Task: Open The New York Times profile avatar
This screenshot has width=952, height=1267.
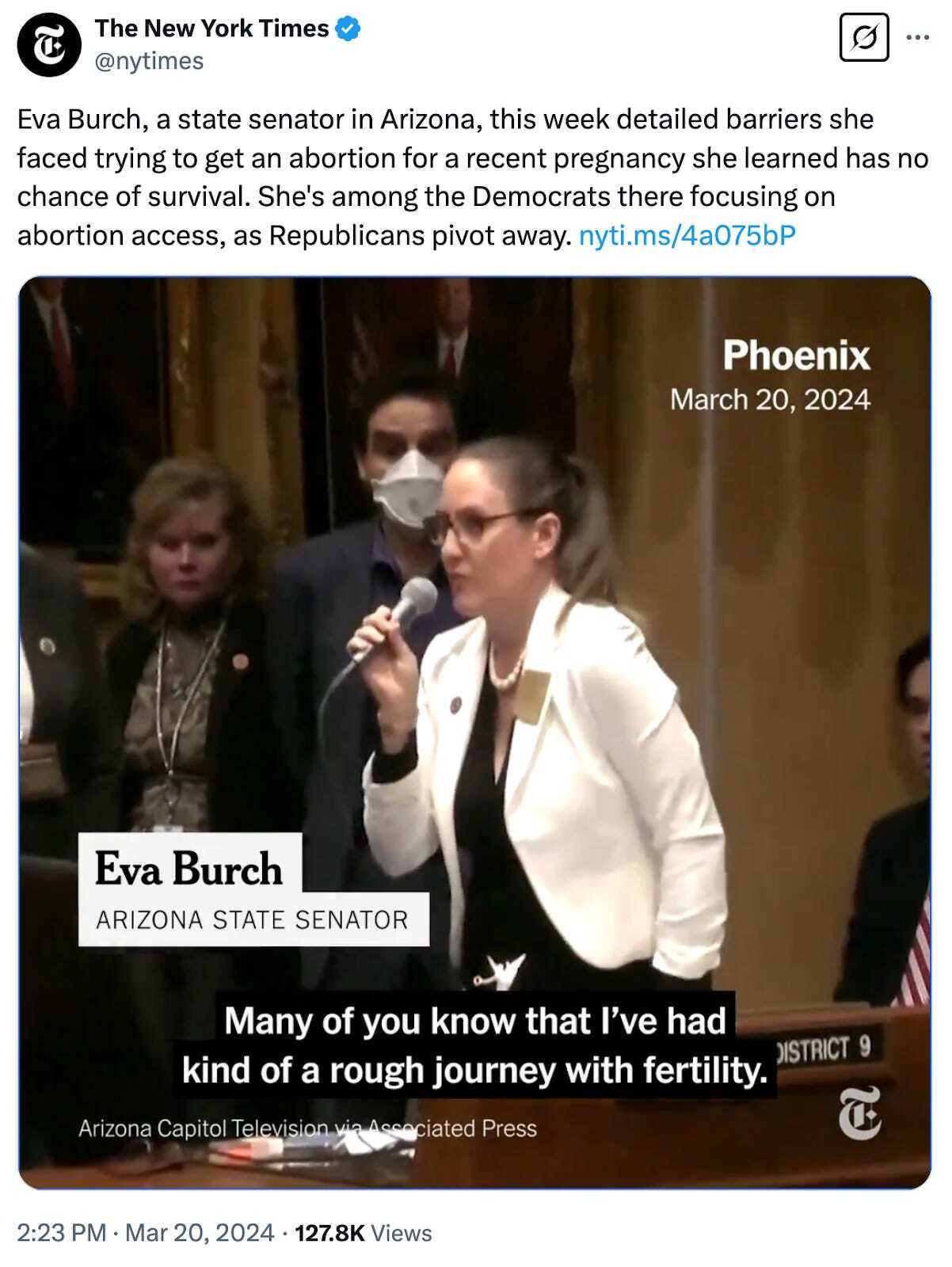Action: point(49,44)
